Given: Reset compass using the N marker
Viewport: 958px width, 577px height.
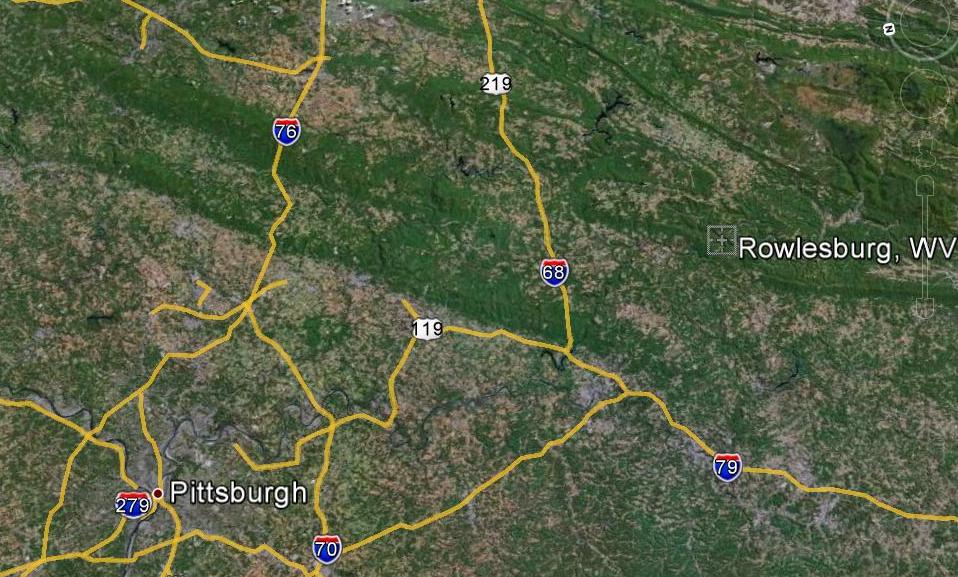Looking at the screenshot, I should pyautogui.click(x=888, y=29).
